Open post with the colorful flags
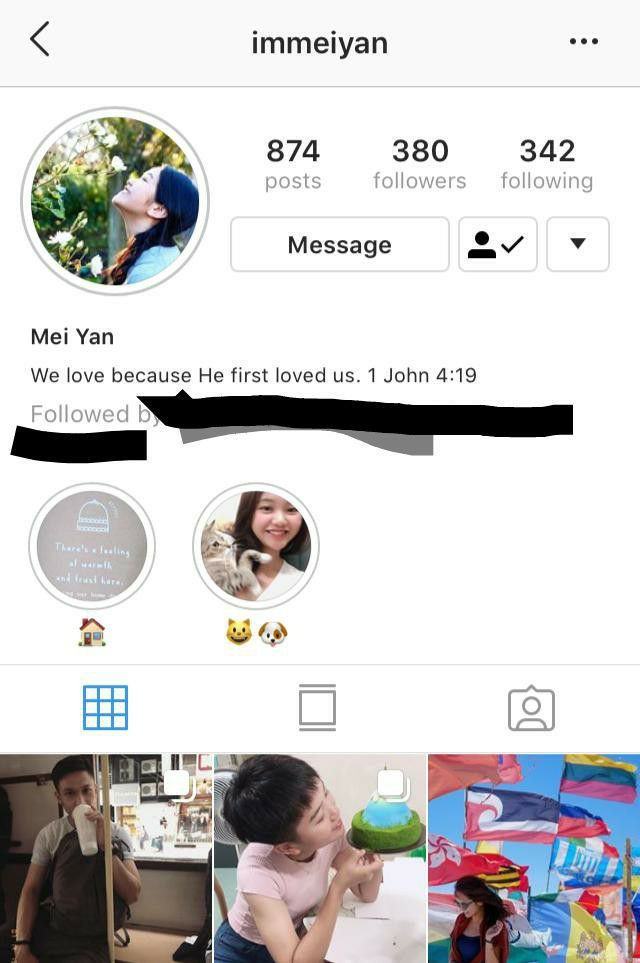Image resolution: width=640 pixels, height=963 pixels. pos(534,858)
